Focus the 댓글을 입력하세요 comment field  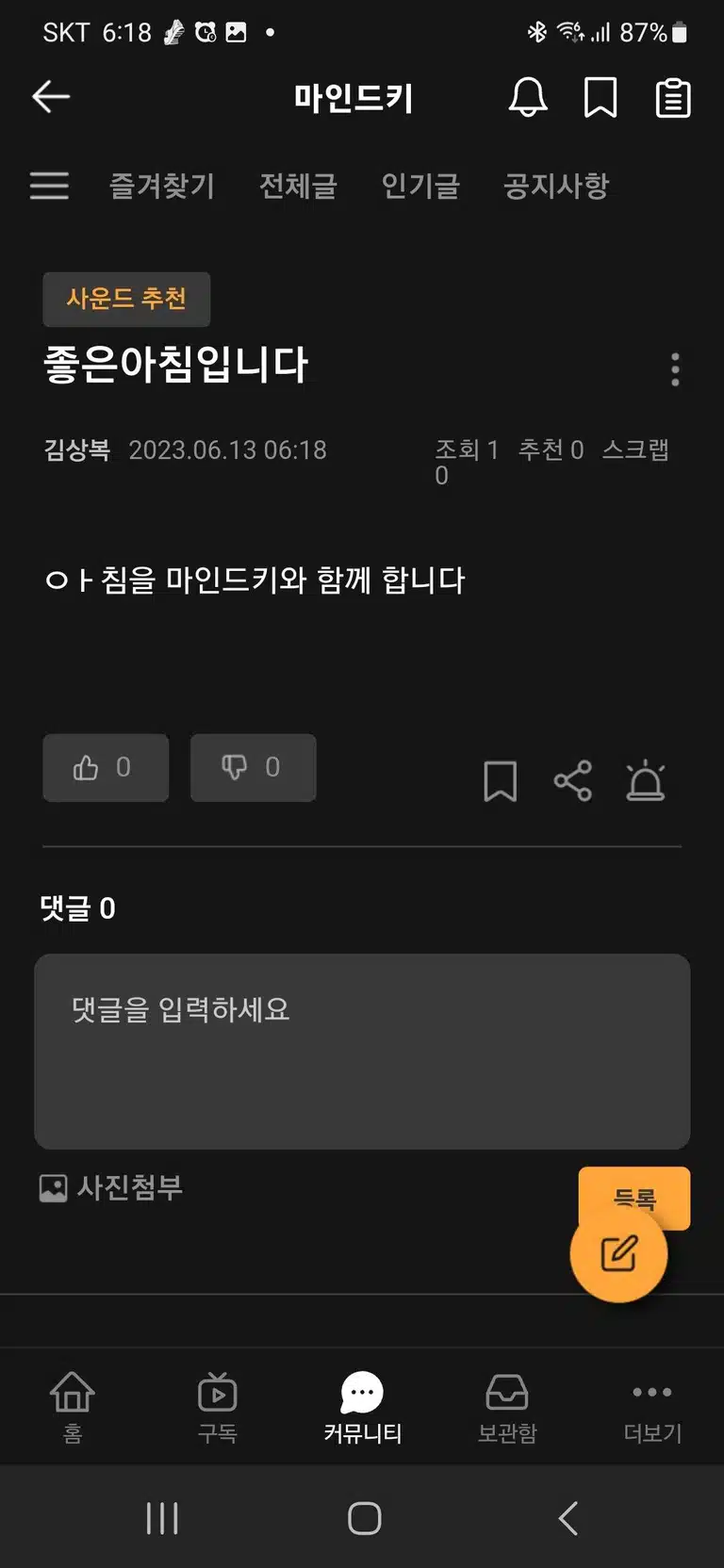pos(362,1052)
